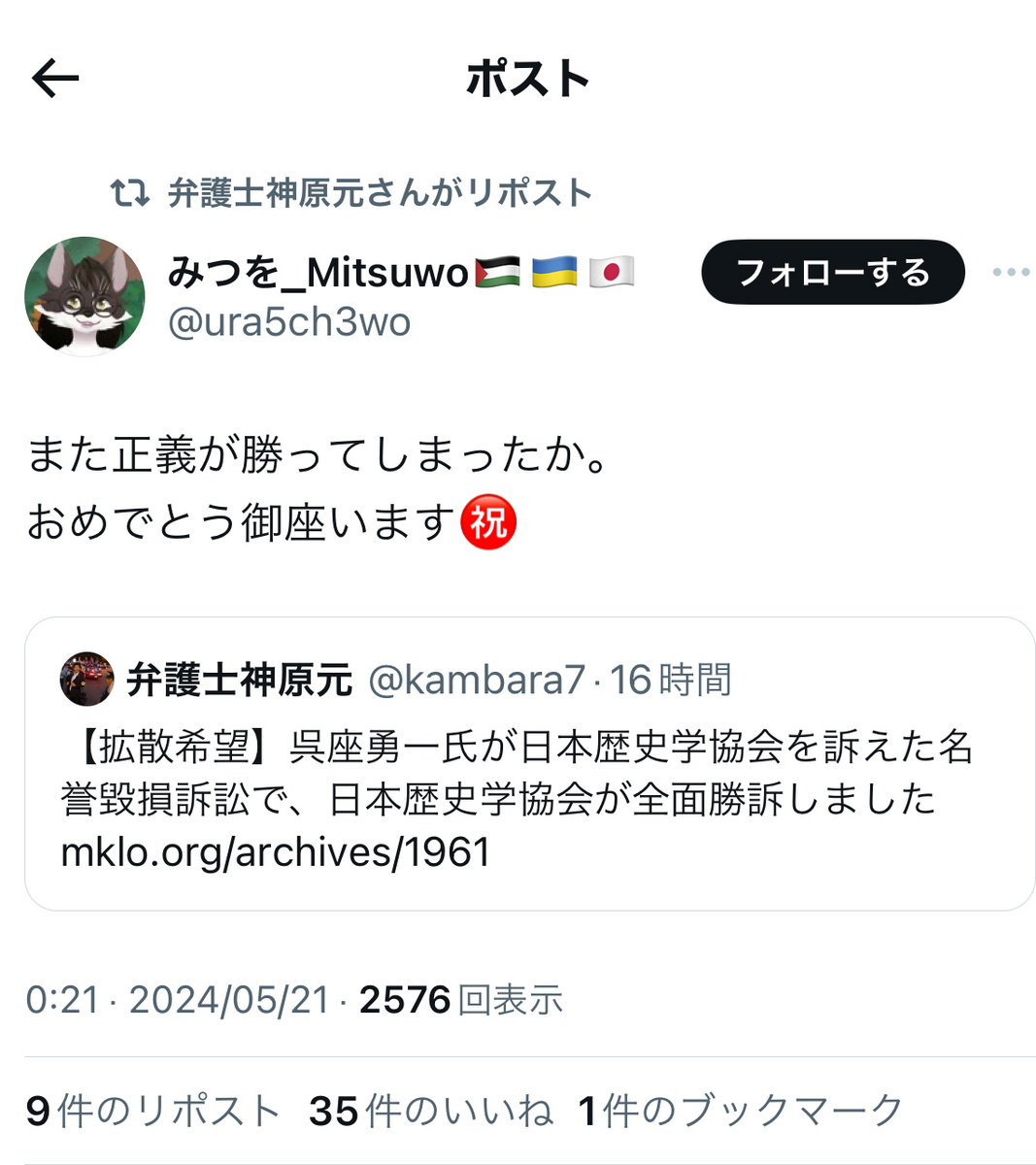
Task: Follow みつを_Mitsuwo with フォローする button
Action: point(832,273)
